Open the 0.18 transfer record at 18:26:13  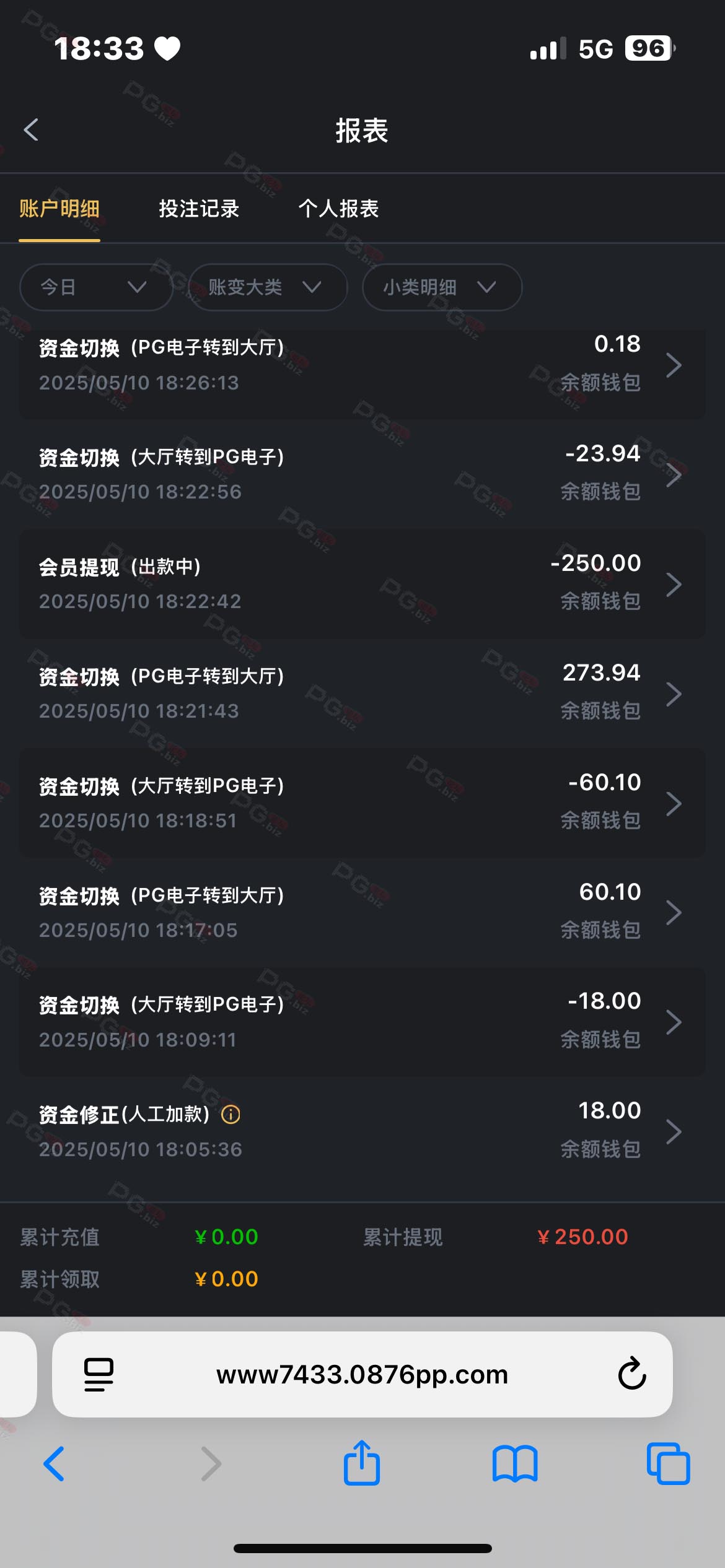pyautogui.click(x=362, y=365)
